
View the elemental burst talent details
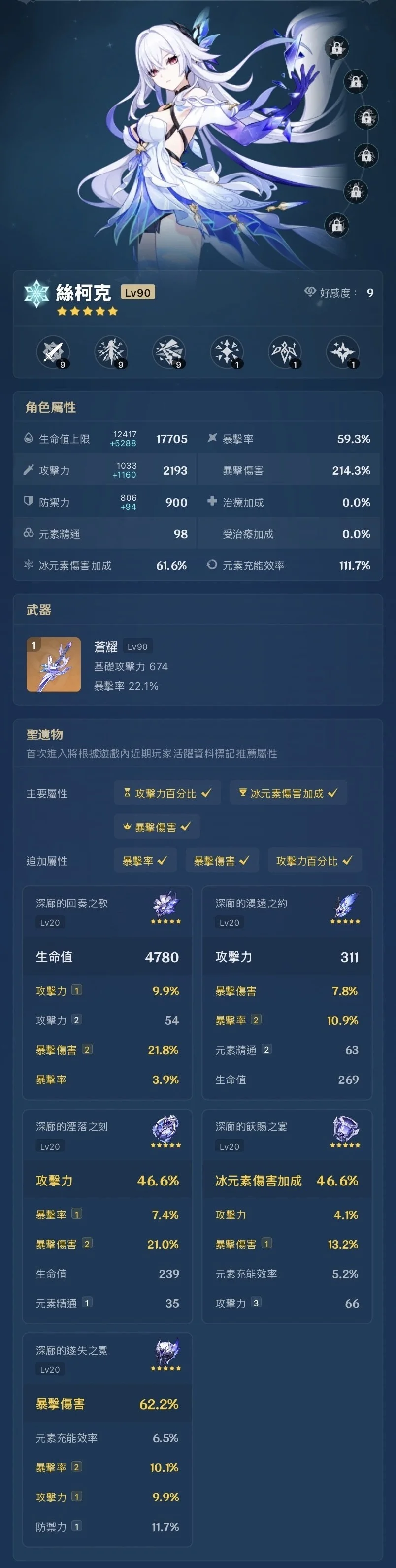(x=169, y=352)
